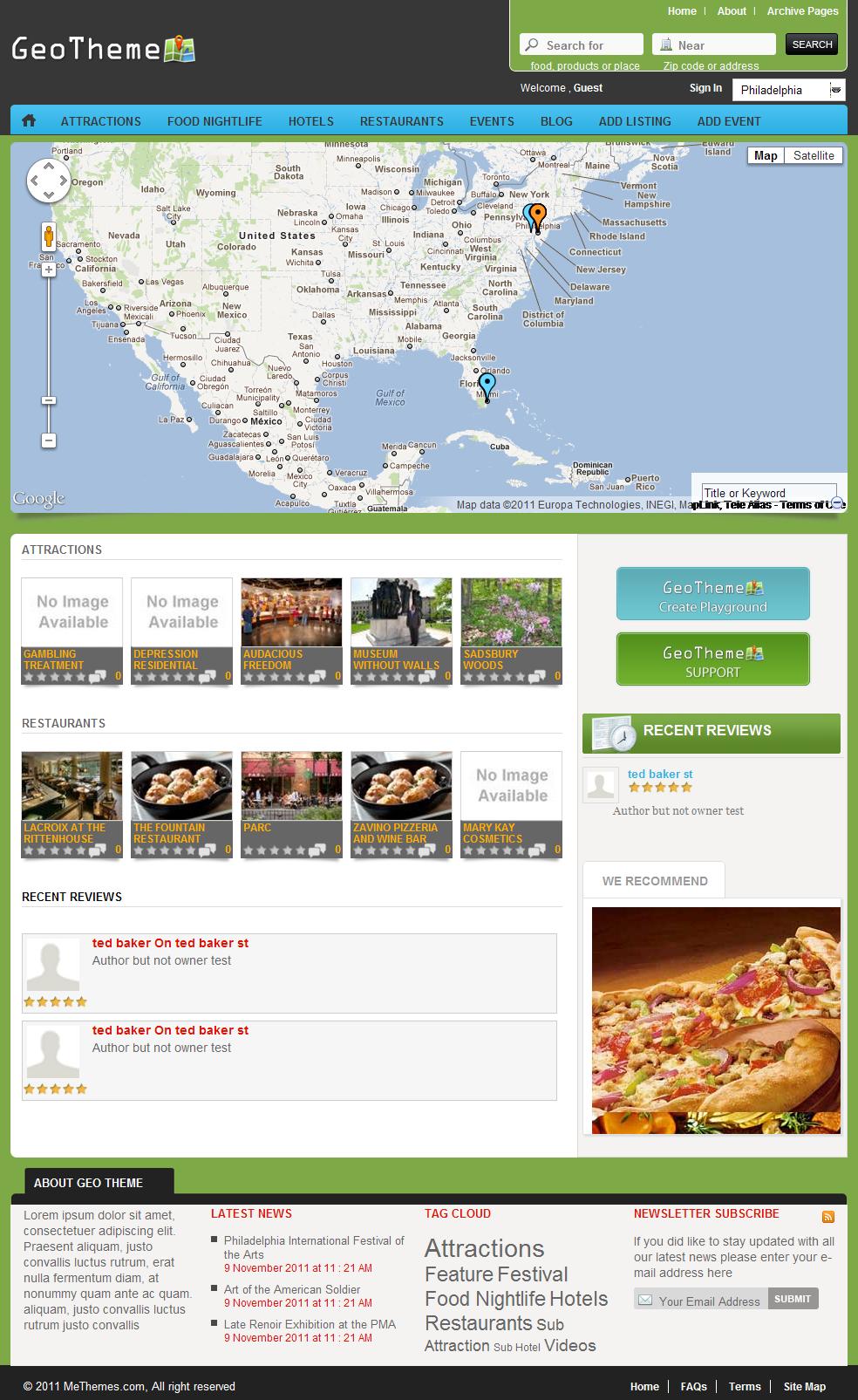
Task: Open the Sign In link
Action: [705, 88]
